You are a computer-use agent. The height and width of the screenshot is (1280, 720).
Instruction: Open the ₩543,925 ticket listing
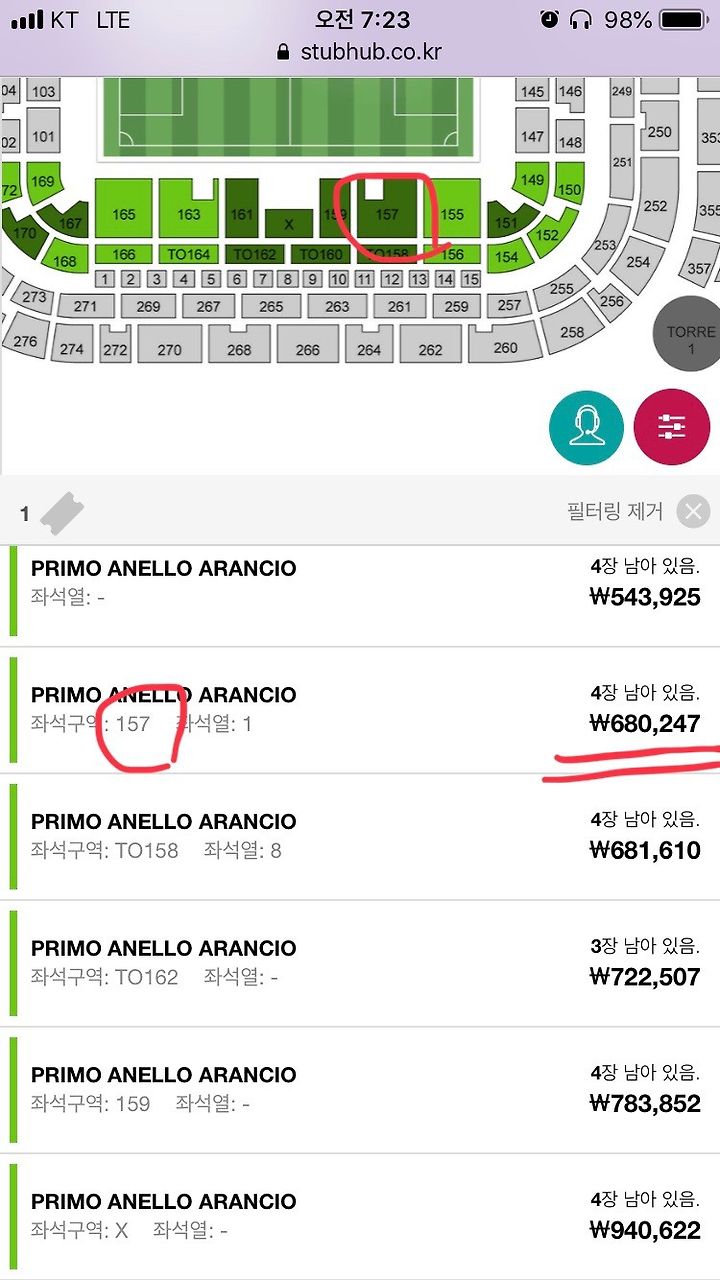click(x=360, y=583)
